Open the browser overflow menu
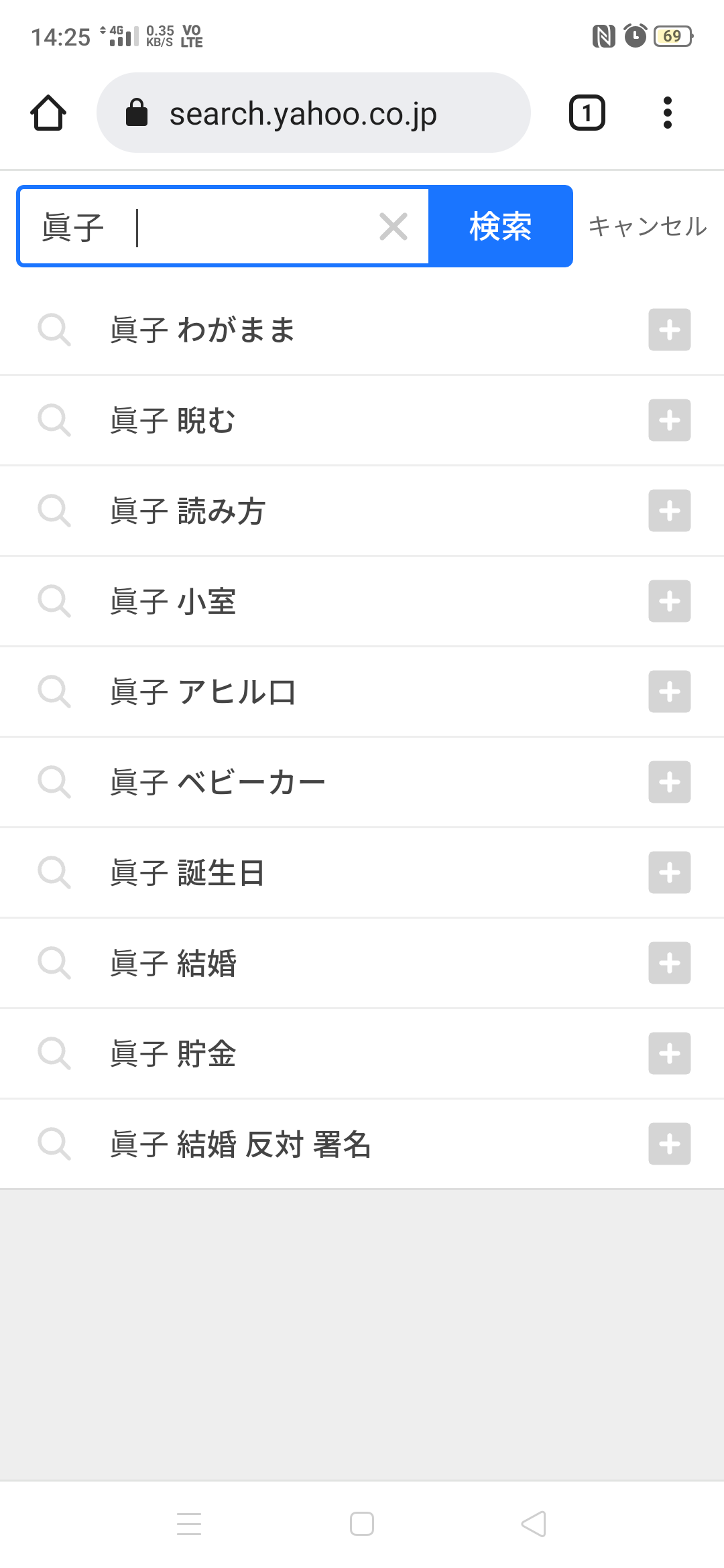The image size is (724, 1568). (667, 113)
